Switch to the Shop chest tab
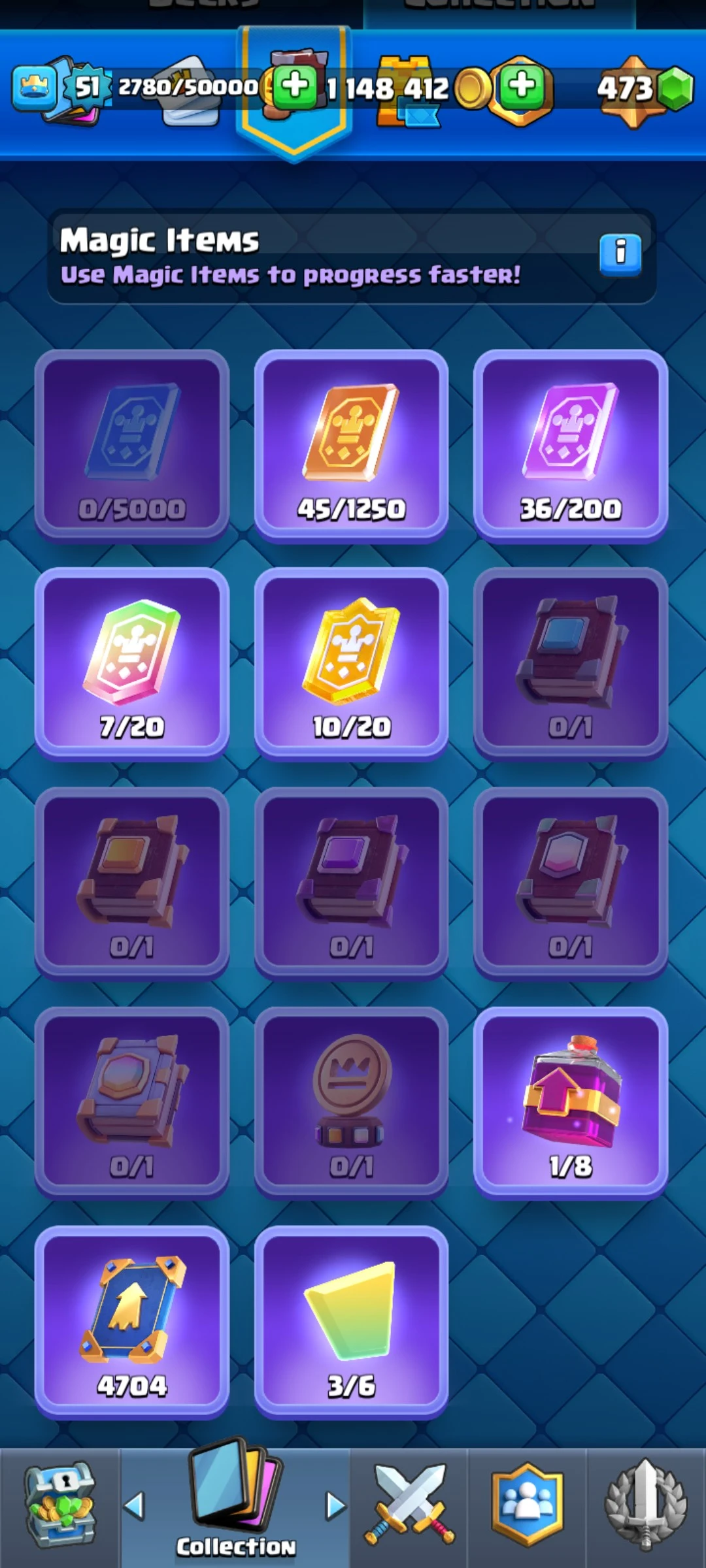 (59, 1505)
